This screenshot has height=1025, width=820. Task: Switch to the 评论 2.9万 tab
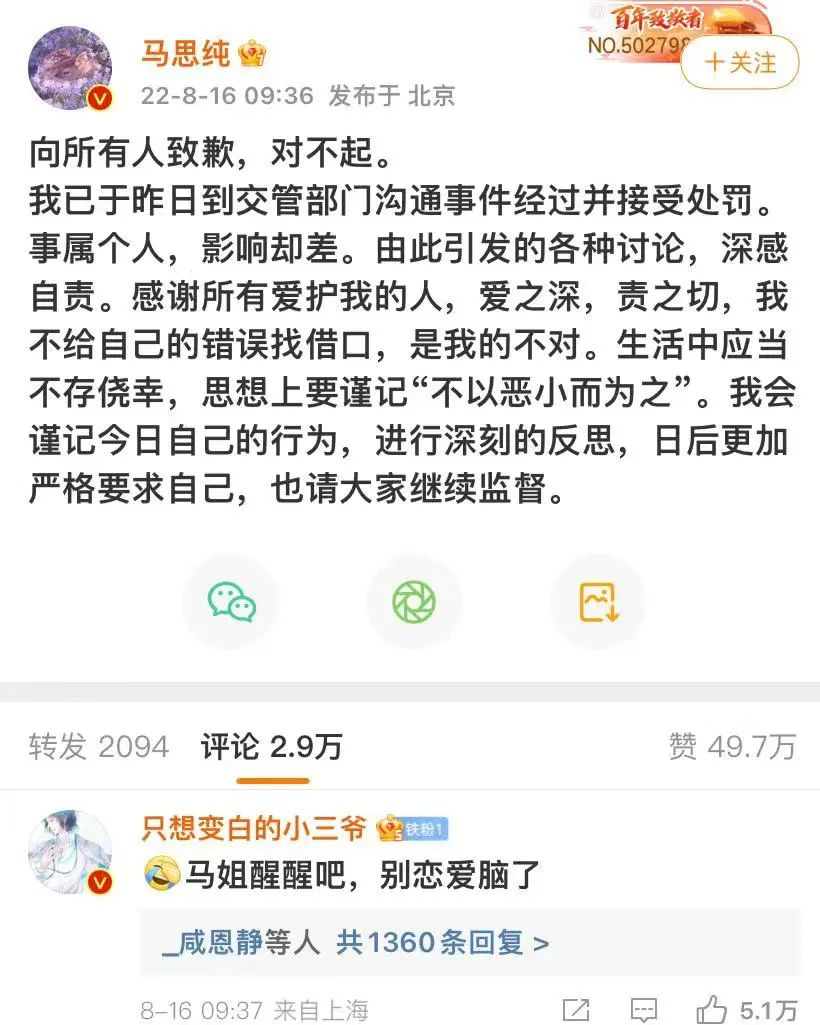click(271, 746)
